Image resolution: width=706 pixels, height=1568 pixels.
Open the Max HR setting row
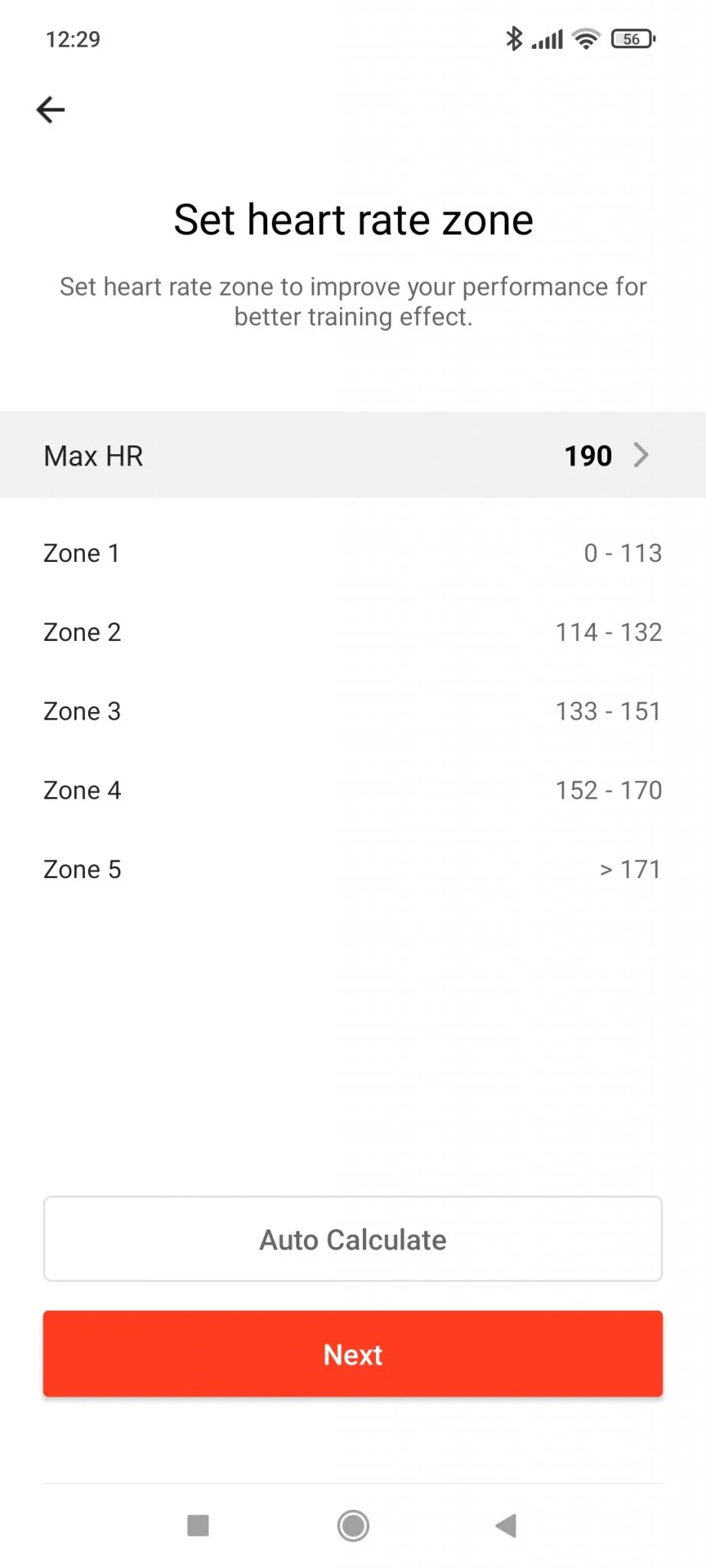(353, 456)
